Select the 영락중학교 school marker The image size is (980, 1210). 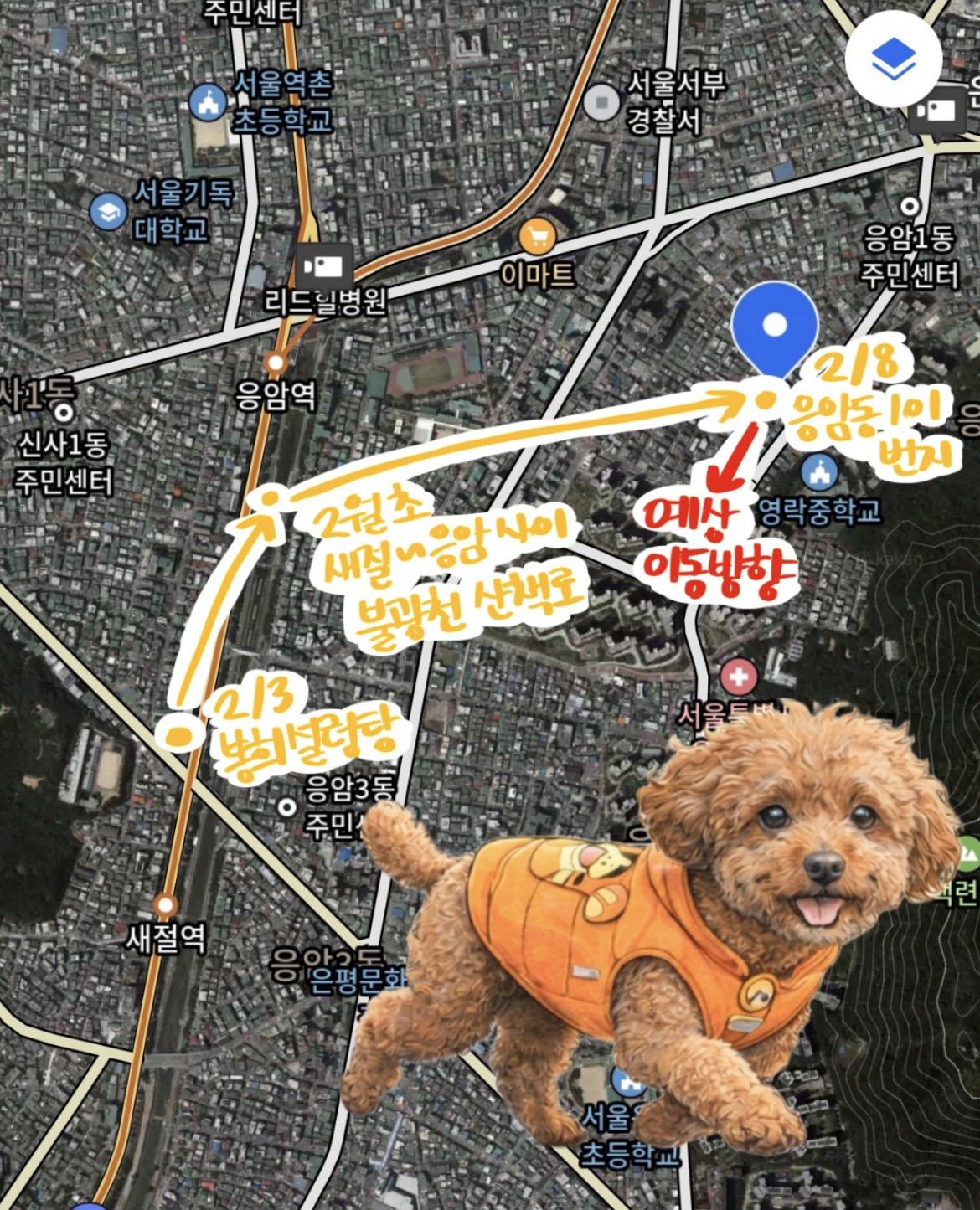pos(818,471)
